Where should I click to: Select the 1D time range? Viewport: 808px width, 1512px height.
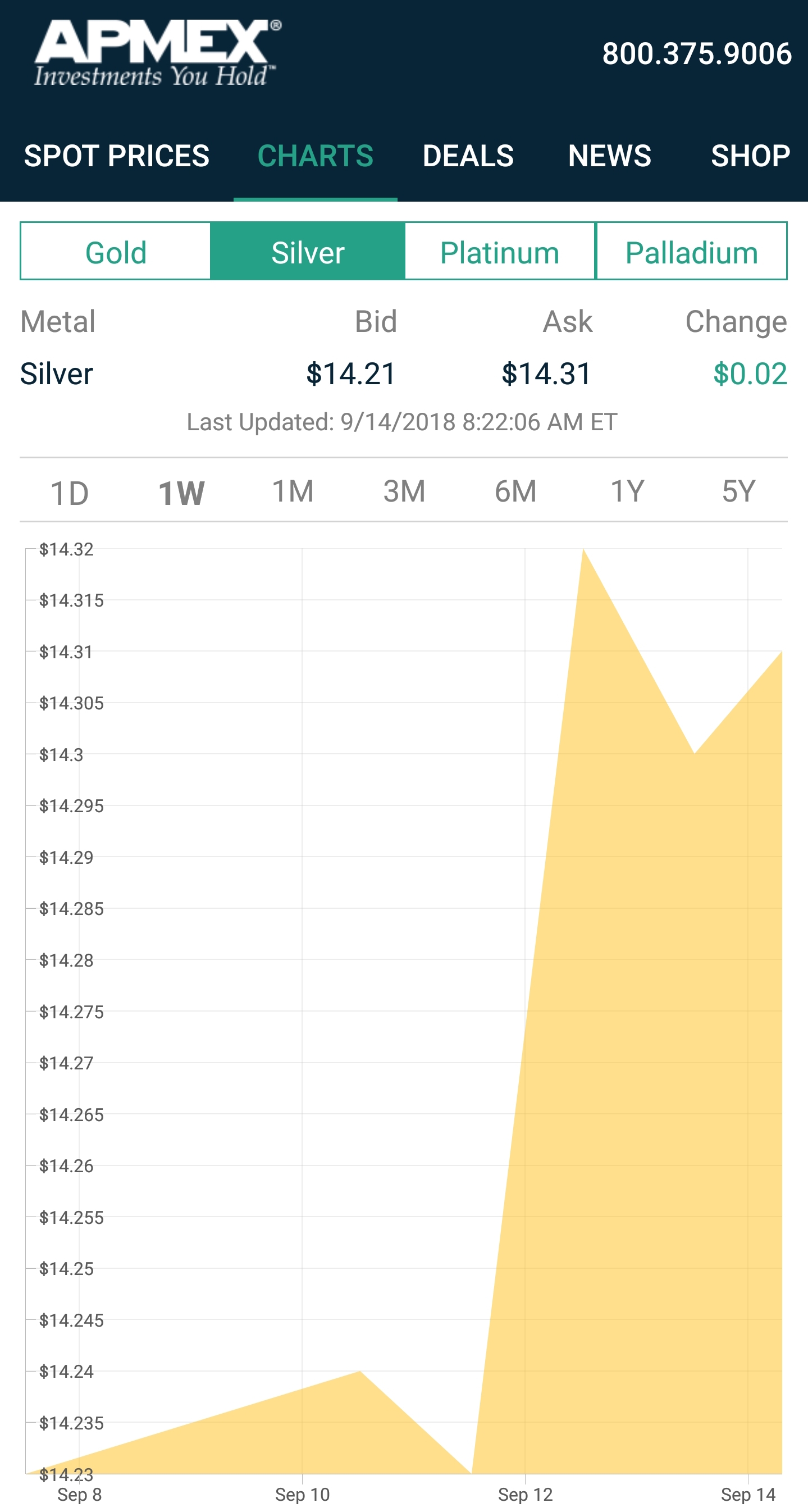69,492
